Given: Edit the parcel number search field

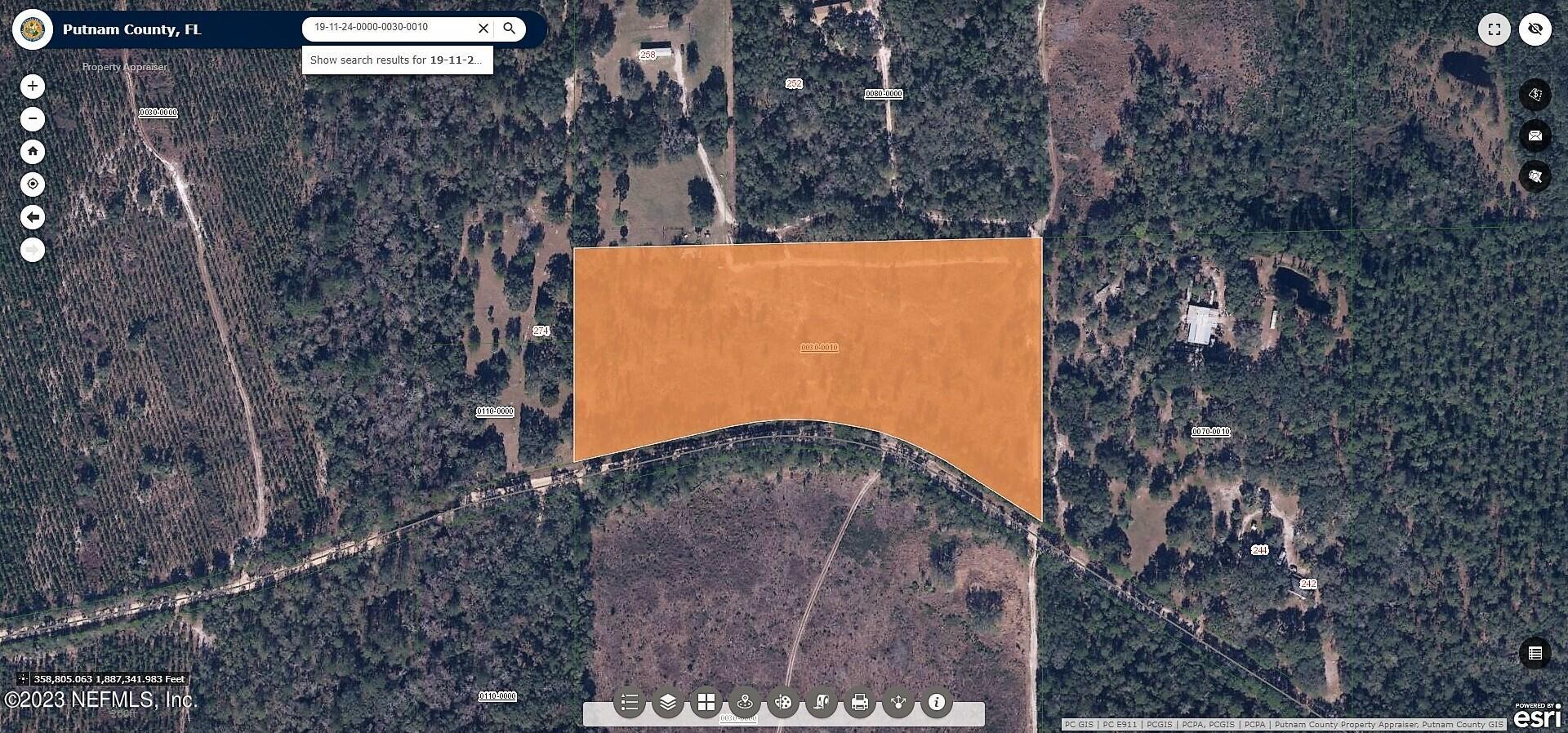Looking at the screenshot, I should (388, 28).
